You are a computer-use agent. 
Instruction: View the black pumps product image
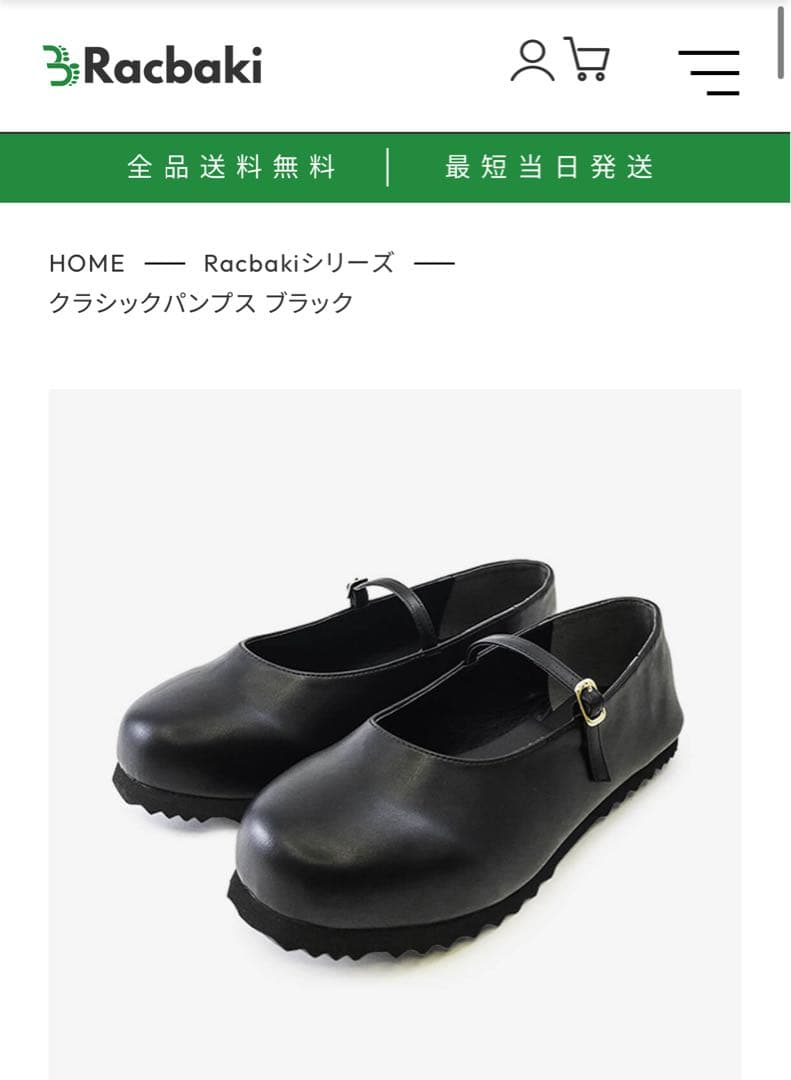click(395, 740)
